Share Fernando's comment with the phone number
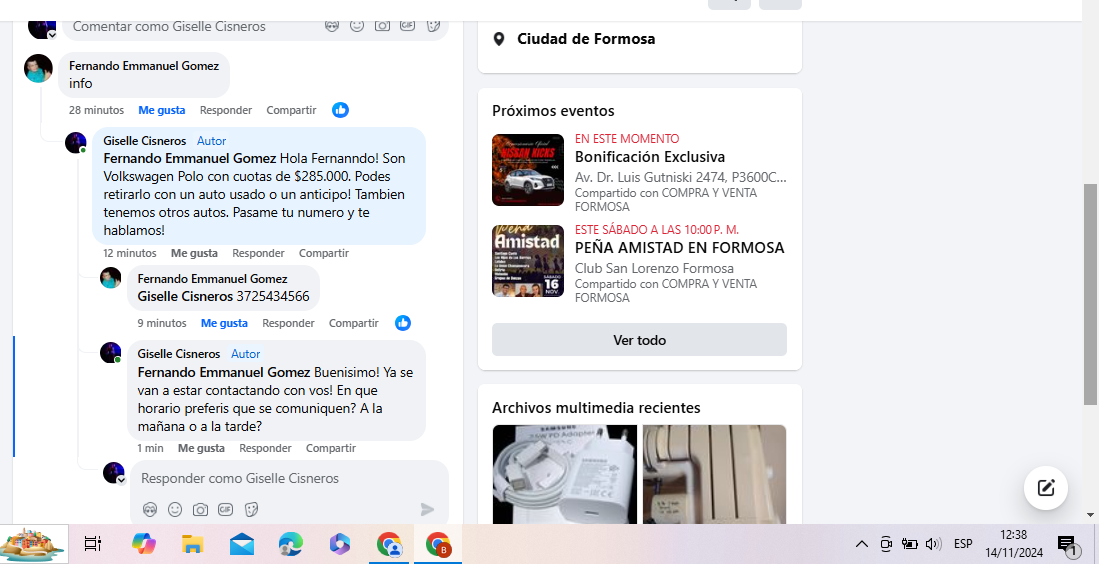This screenshot has width=1099, height=564. (353, 323)
